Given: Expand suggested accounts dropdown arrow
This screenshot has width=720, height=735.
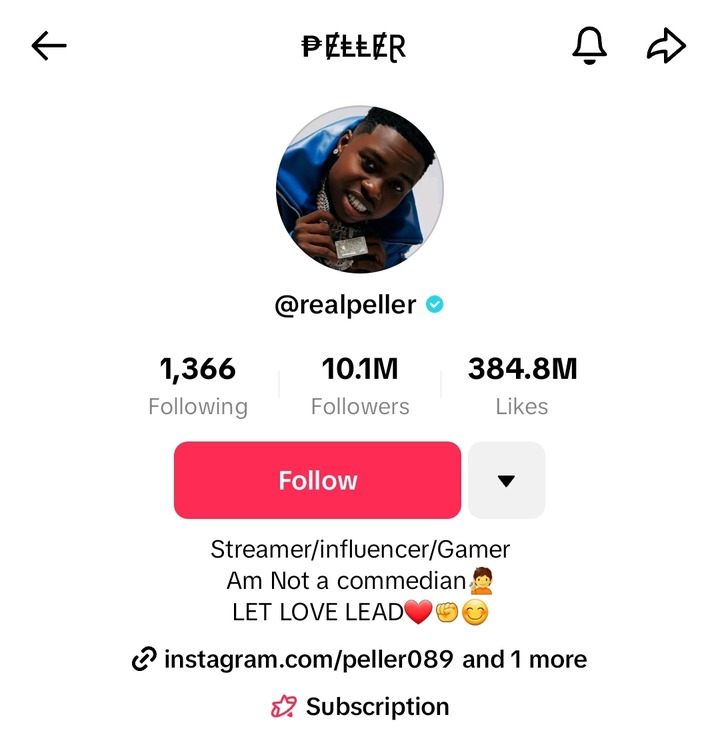Looking at the screenshot, I should [506, 480].
